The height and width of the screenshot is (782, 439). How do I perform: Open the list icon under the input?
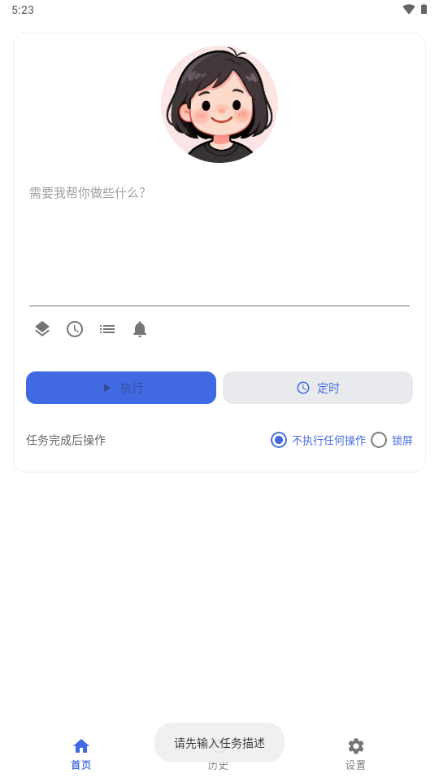click(107, 329)
